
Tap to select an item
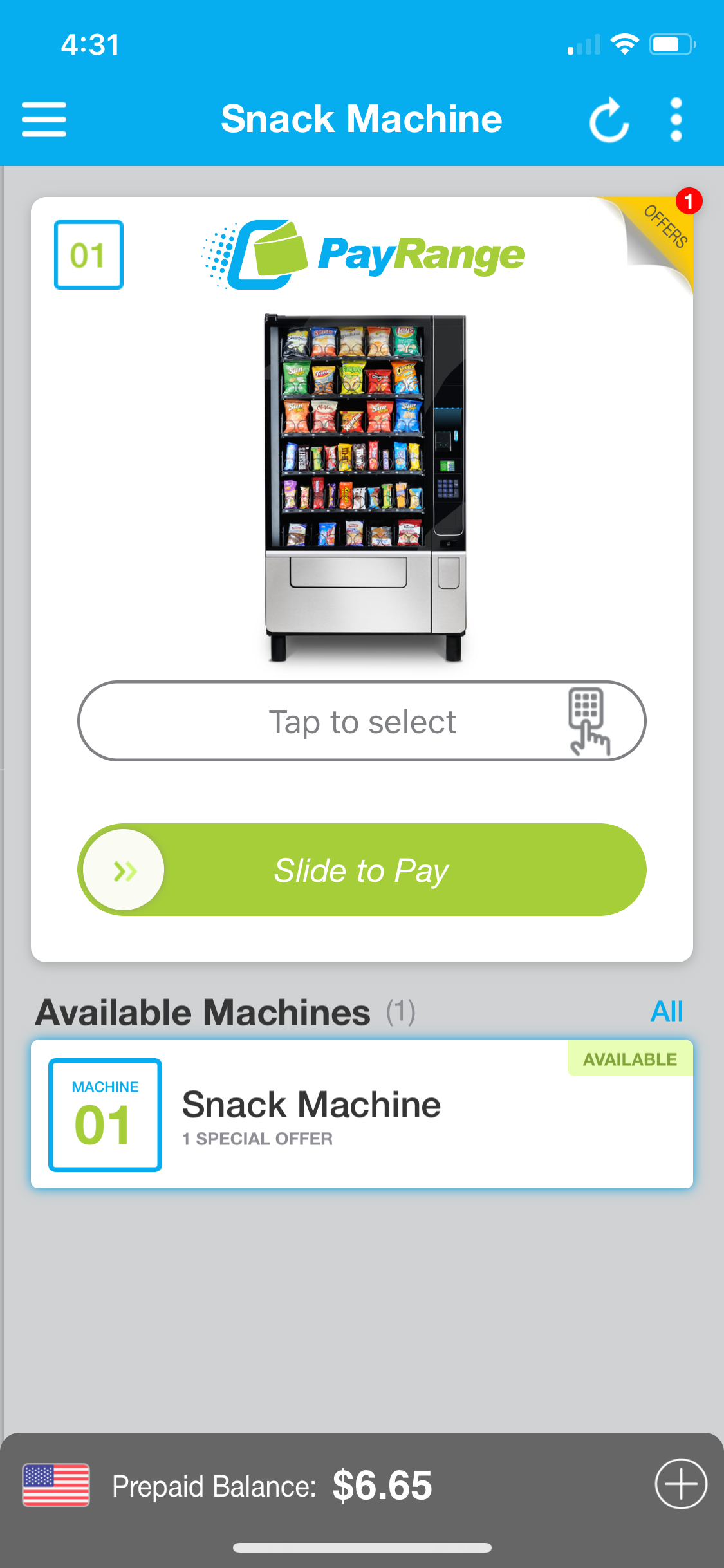362,721
